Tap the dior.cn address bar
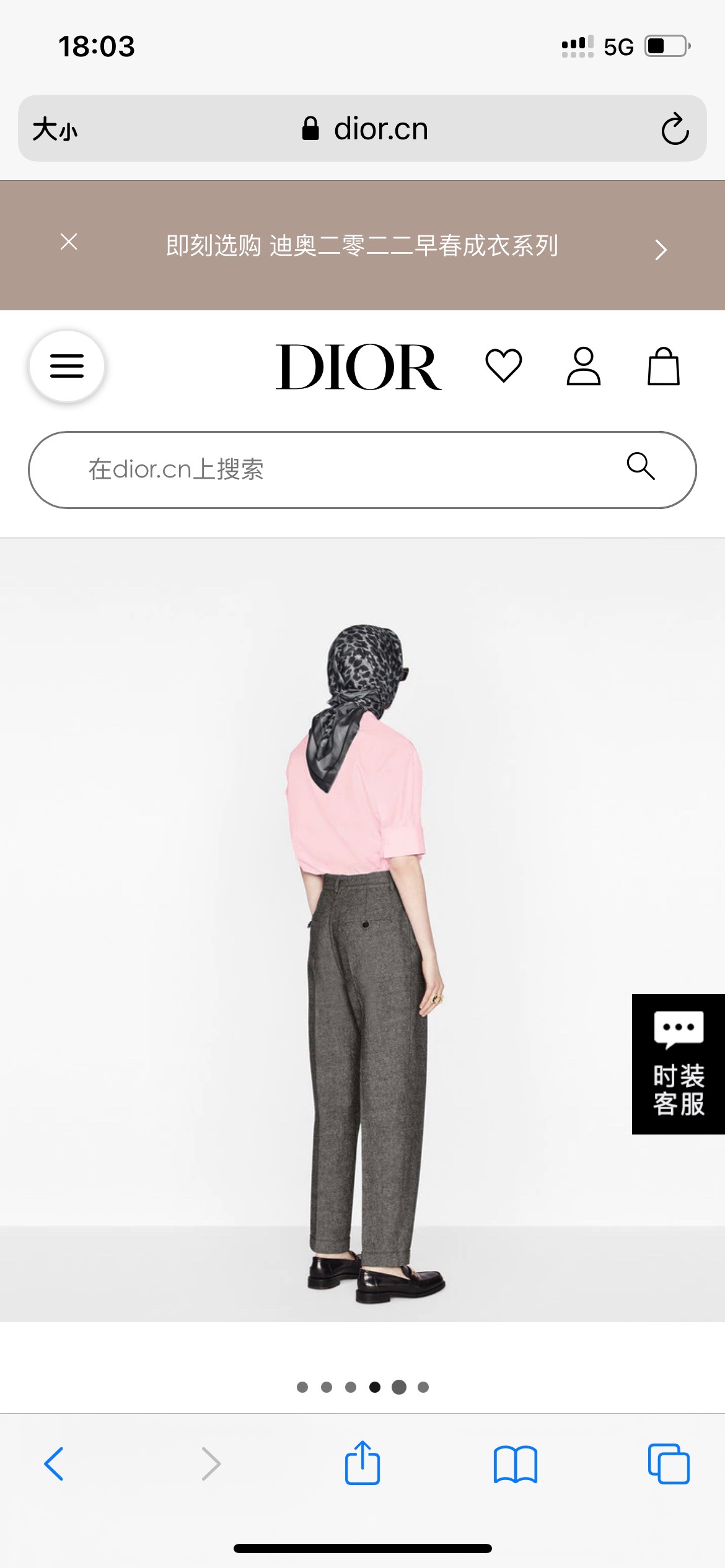 [x=366, y=129]
